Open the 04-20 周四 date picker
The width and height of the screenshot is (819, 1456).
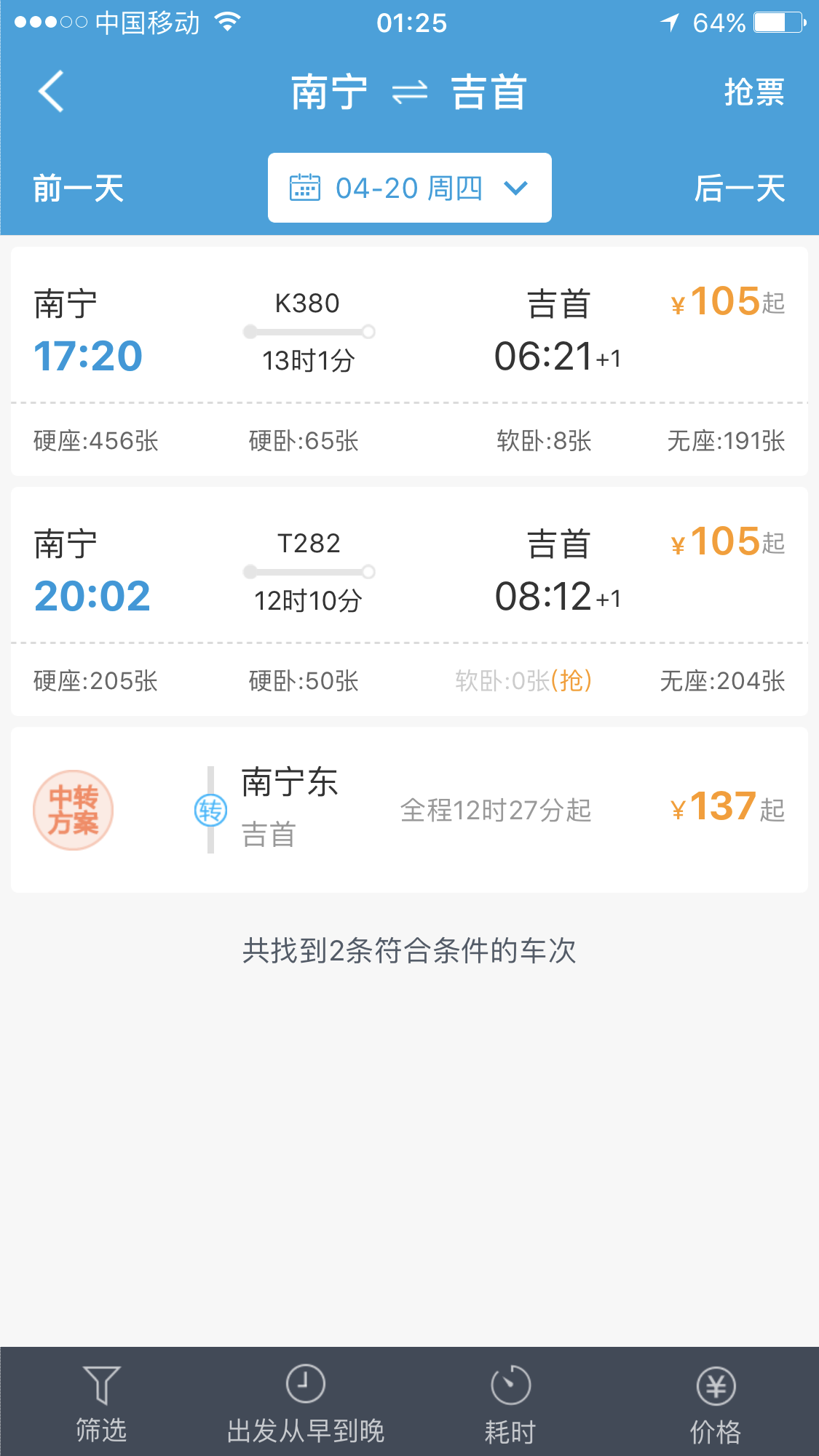click(409, 188)
